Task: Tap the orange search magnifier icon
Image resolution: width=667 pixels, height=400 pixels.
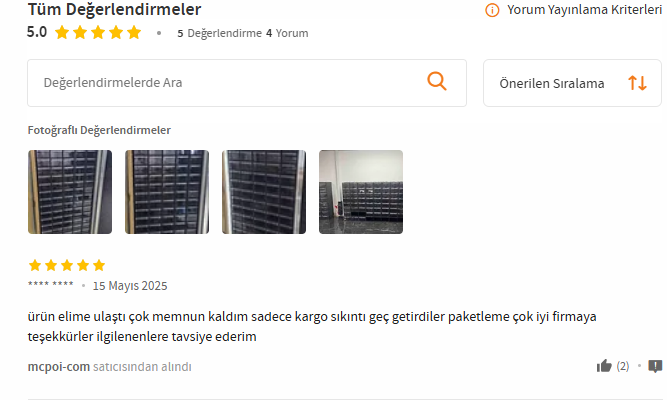Action: pos(437,82)
